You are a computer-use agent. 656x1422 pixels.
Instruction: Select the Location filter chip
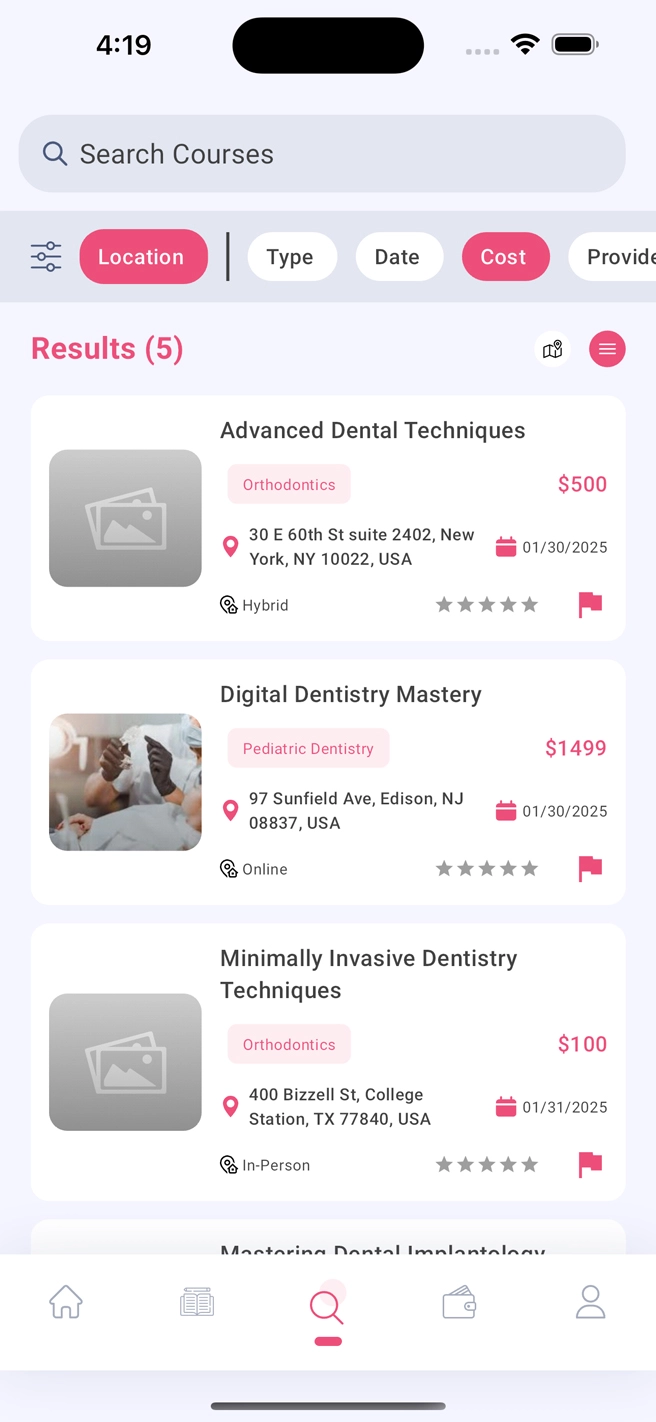[x=143, y=257]
